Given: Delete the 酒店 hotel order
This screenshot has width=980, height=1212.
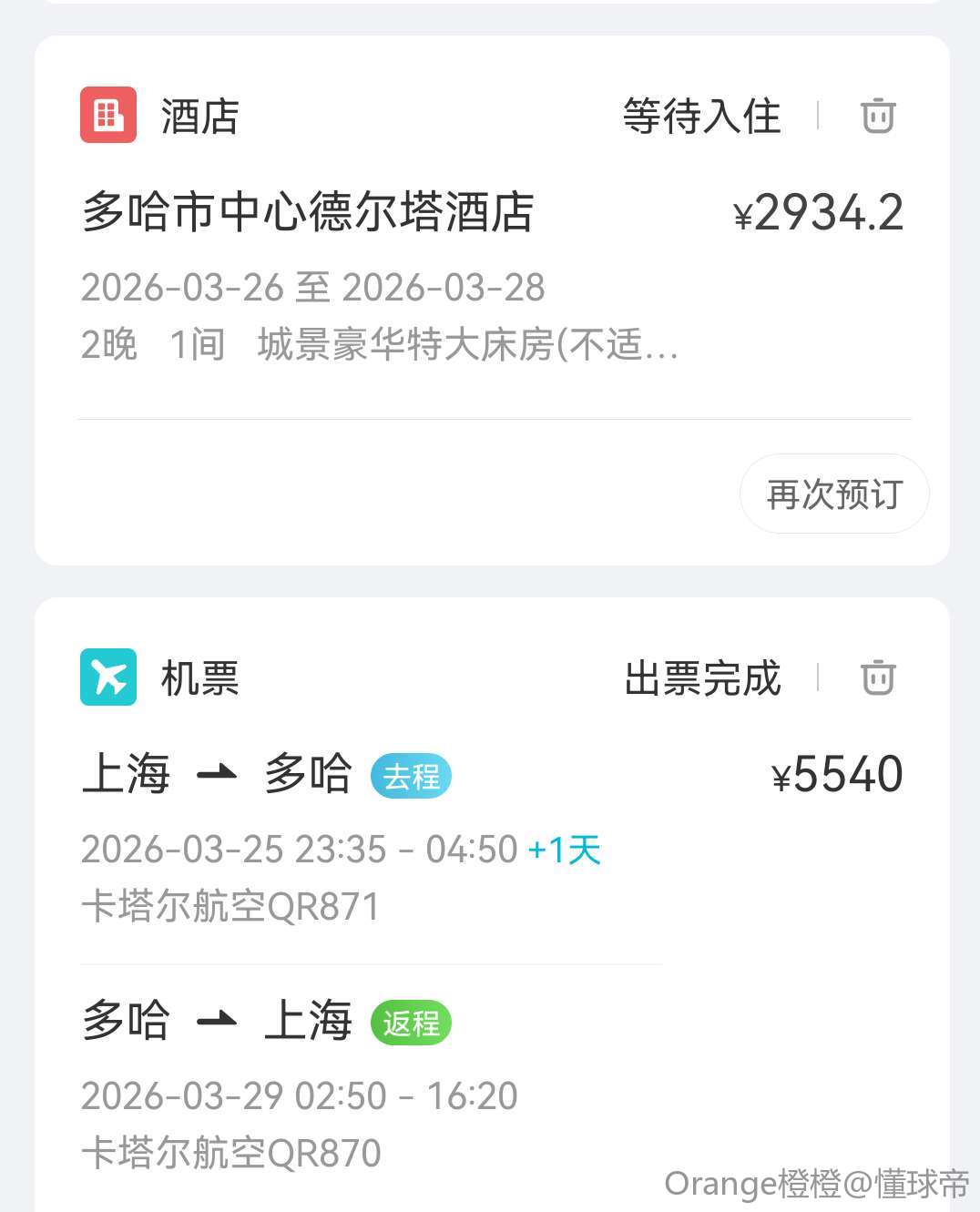Looking at the screenshot, I should coord(878,116).
